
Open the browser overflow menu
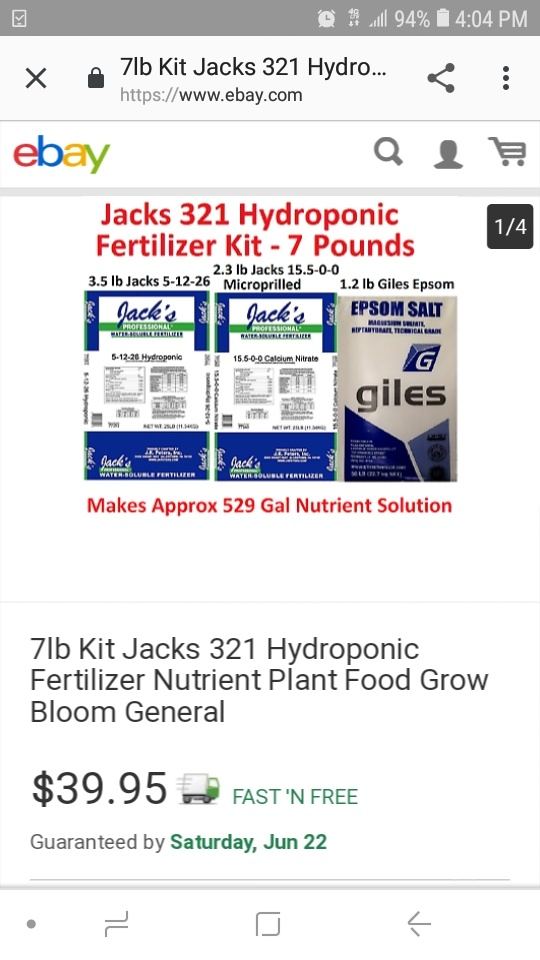pos(506,78)
